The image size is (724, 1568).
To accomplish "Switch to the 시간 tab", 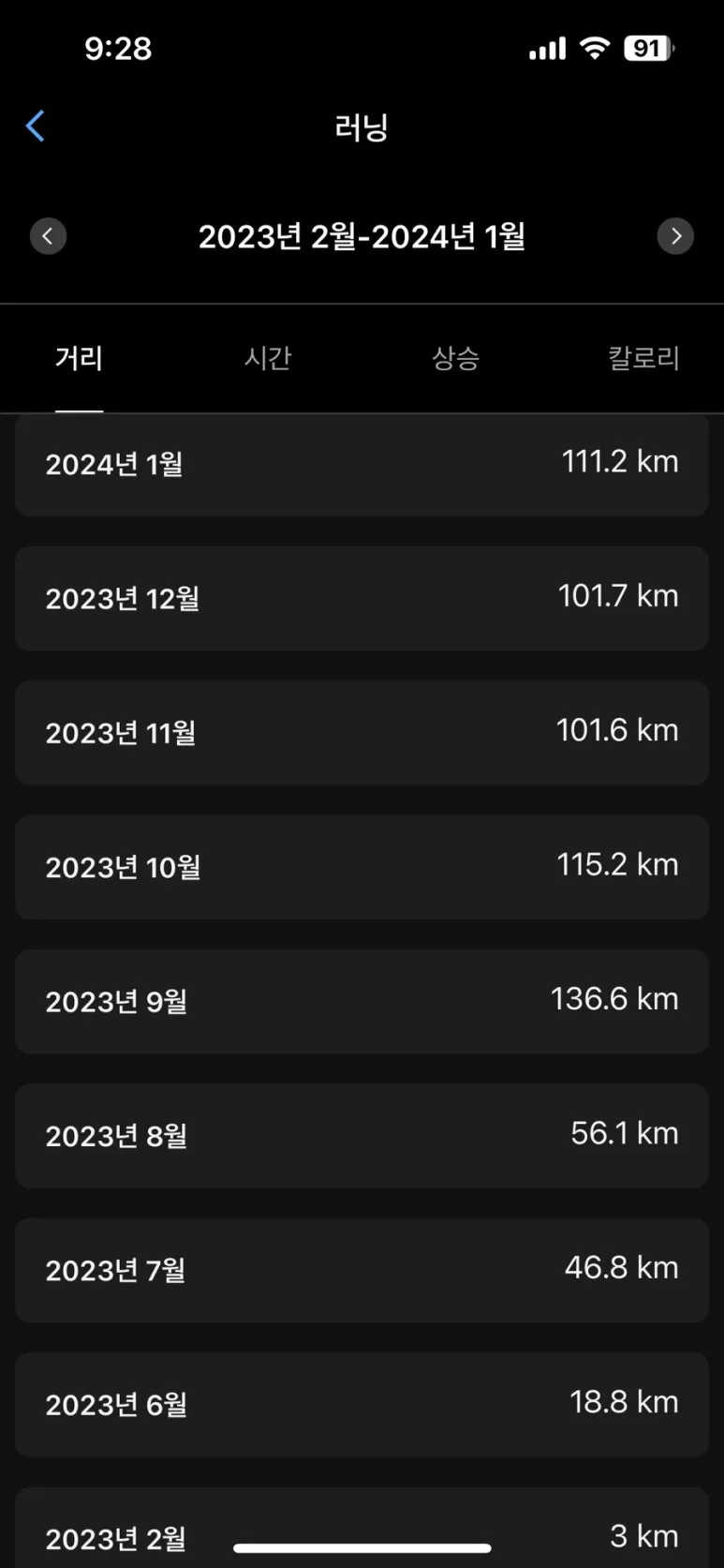I will (x=268, y=358).
